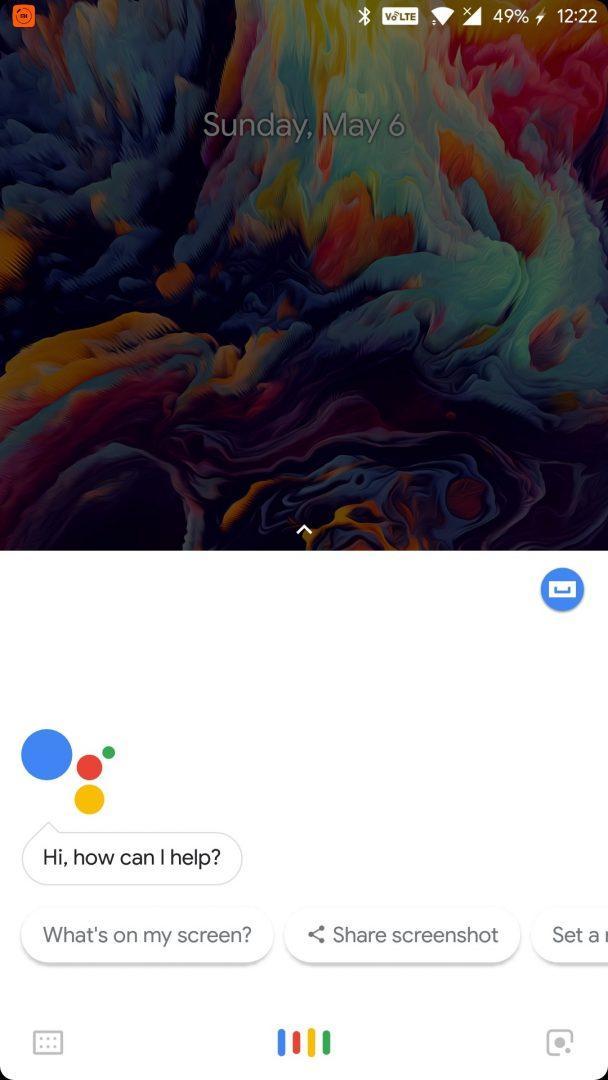
Task: Tap the Share screenshot chip
Action: point(402,935)
